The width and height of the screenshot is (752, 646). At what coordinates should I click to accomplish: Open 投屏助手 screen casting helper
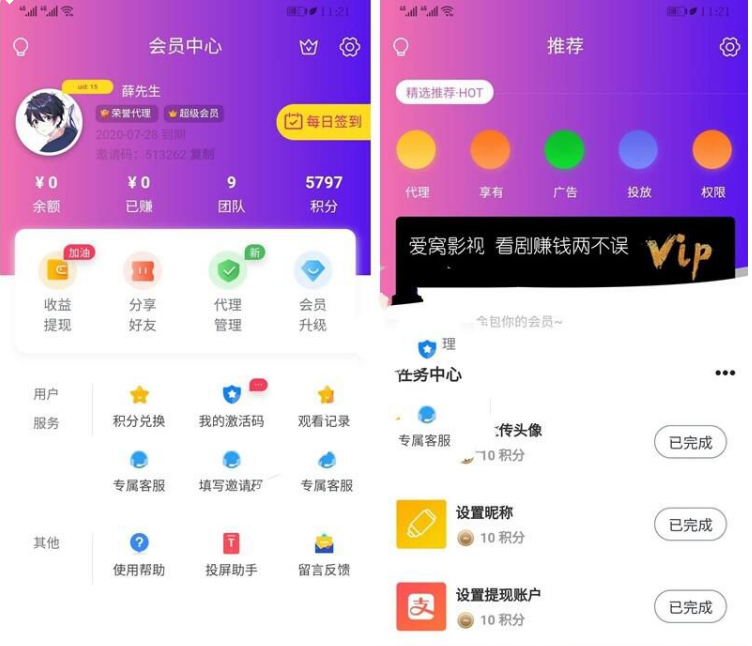(x=231, y=554)
